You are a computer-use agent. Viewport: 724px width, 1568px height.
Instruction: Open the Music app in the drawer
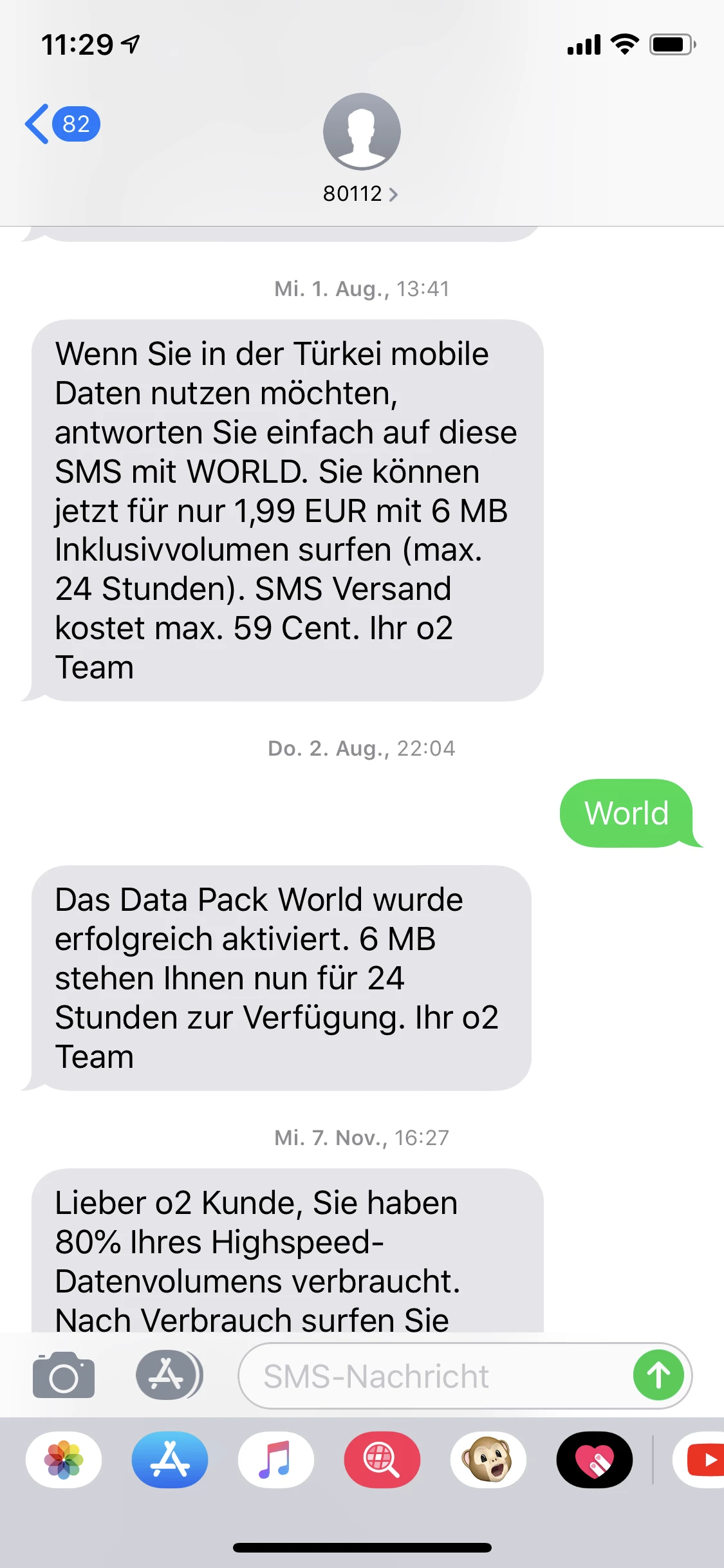275,1460
